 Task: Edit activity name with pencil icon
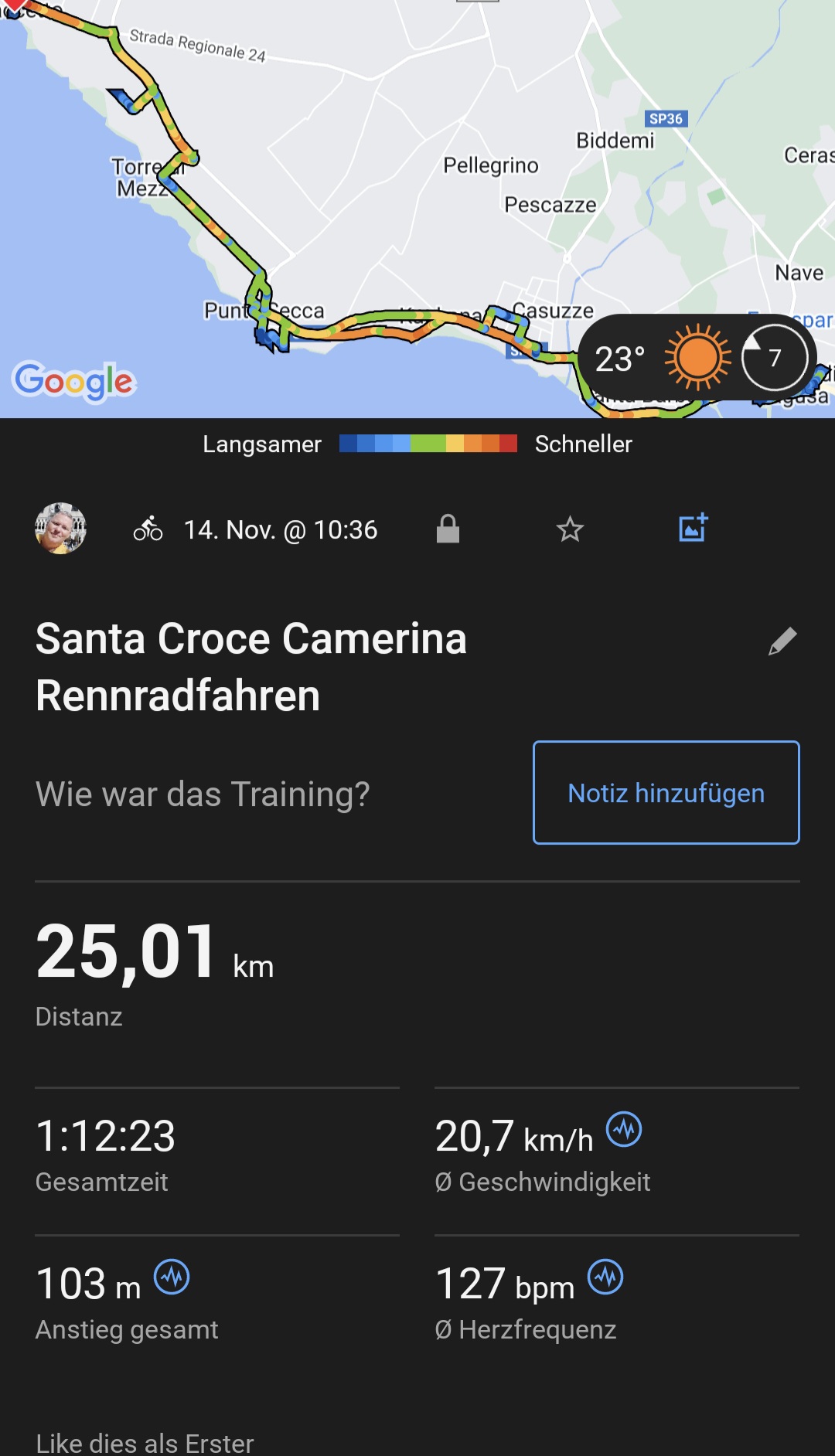tap(782, 641)
